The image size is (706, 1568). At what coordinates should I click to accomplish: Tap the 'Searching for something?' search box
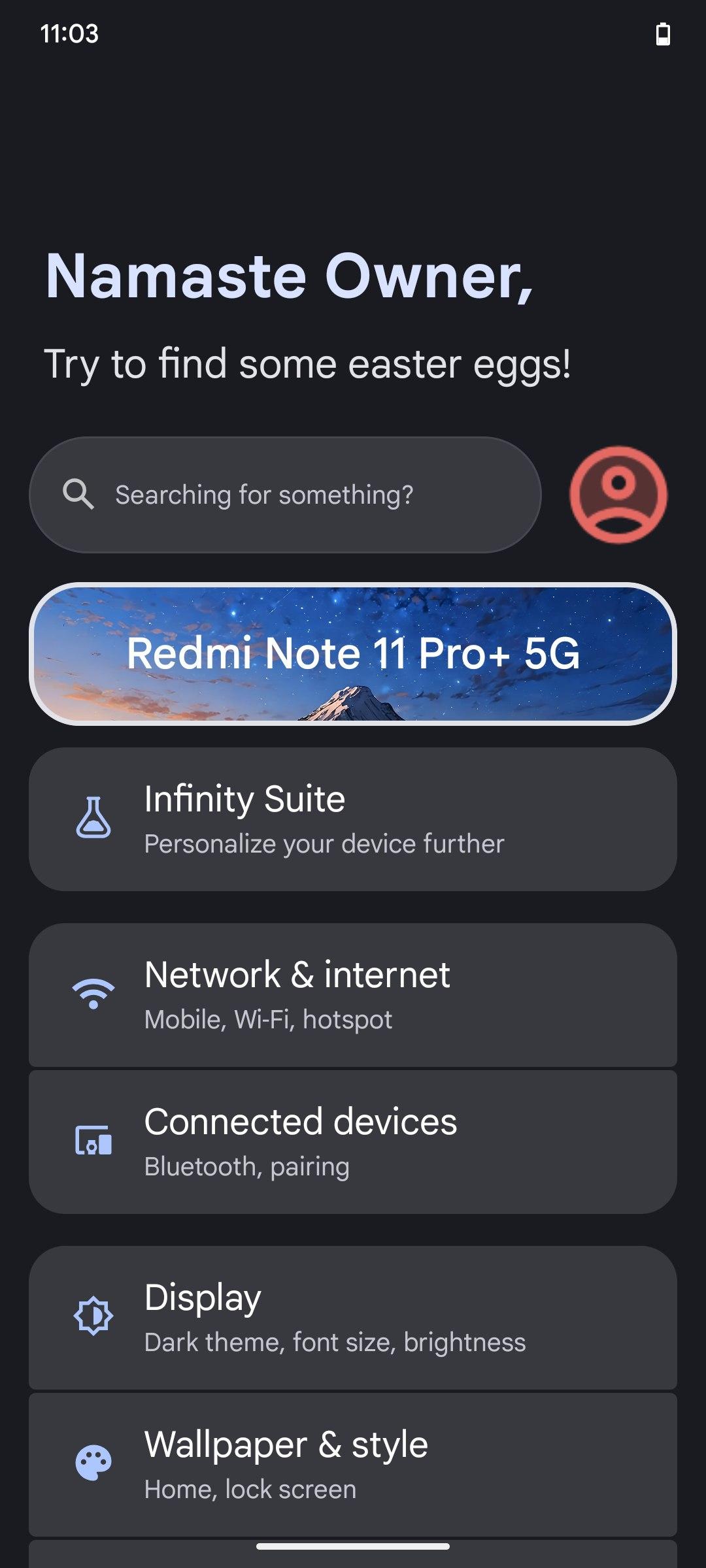pos(285,495)
